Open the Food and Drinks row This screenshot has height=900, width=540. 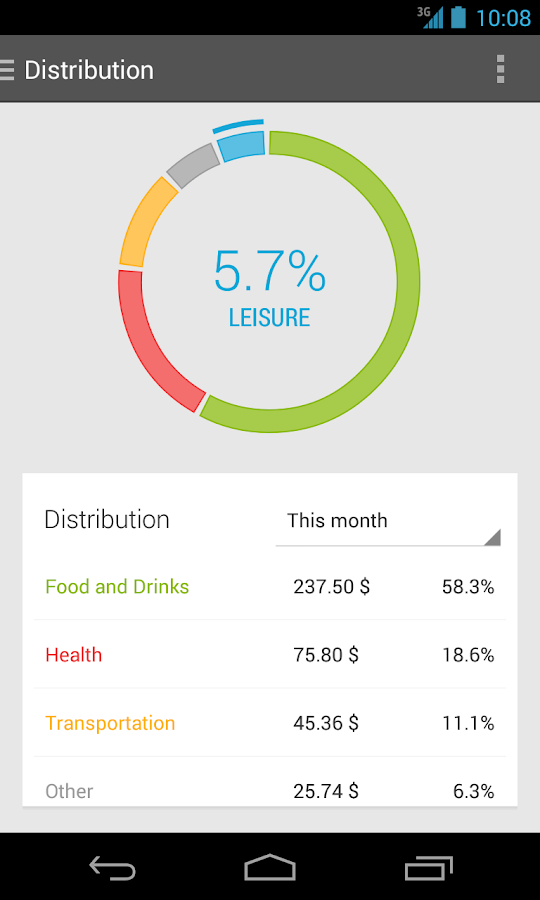coord(270,587)
